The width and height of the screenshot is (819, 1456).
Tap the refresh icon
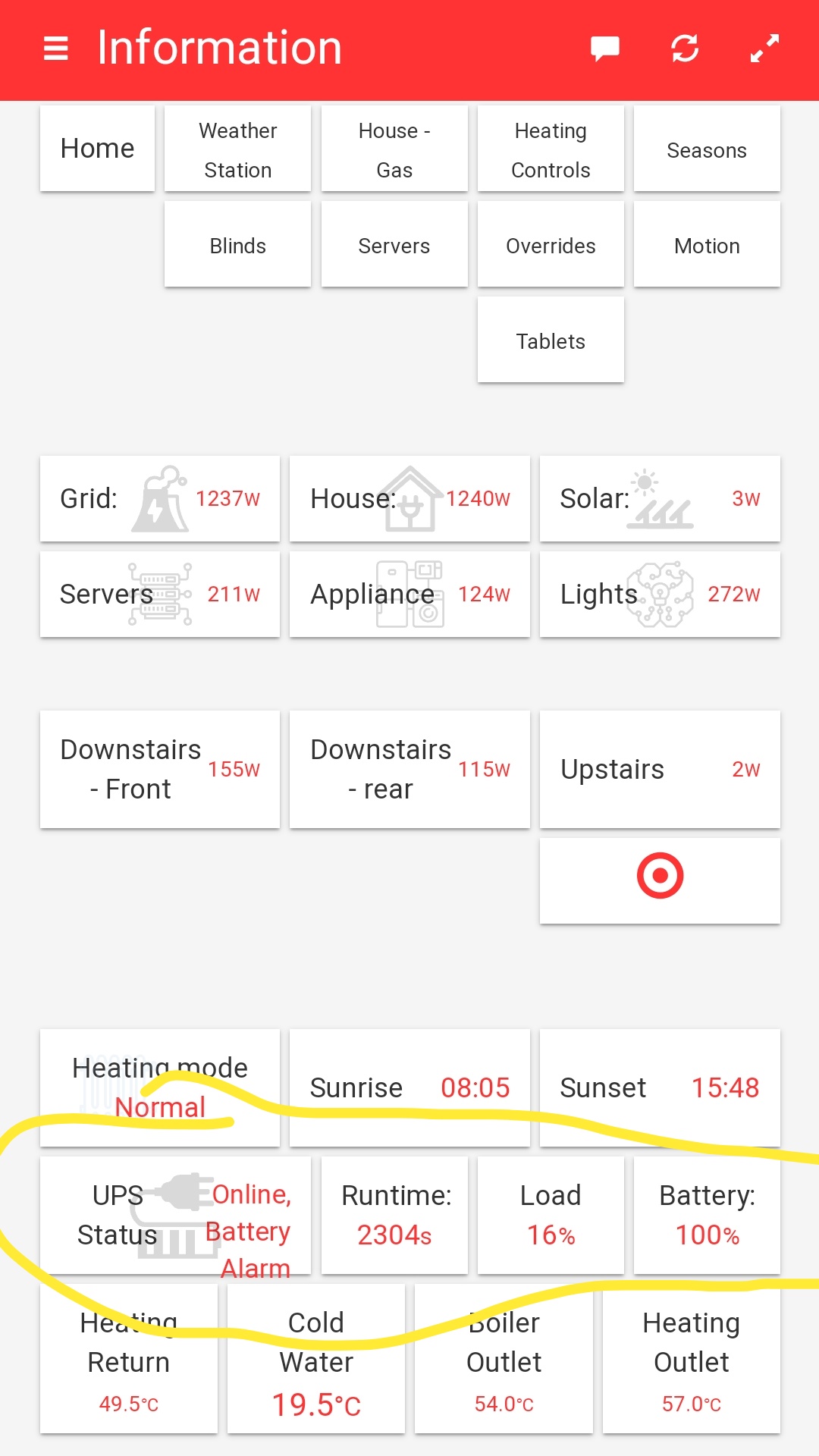coord(685,49)
